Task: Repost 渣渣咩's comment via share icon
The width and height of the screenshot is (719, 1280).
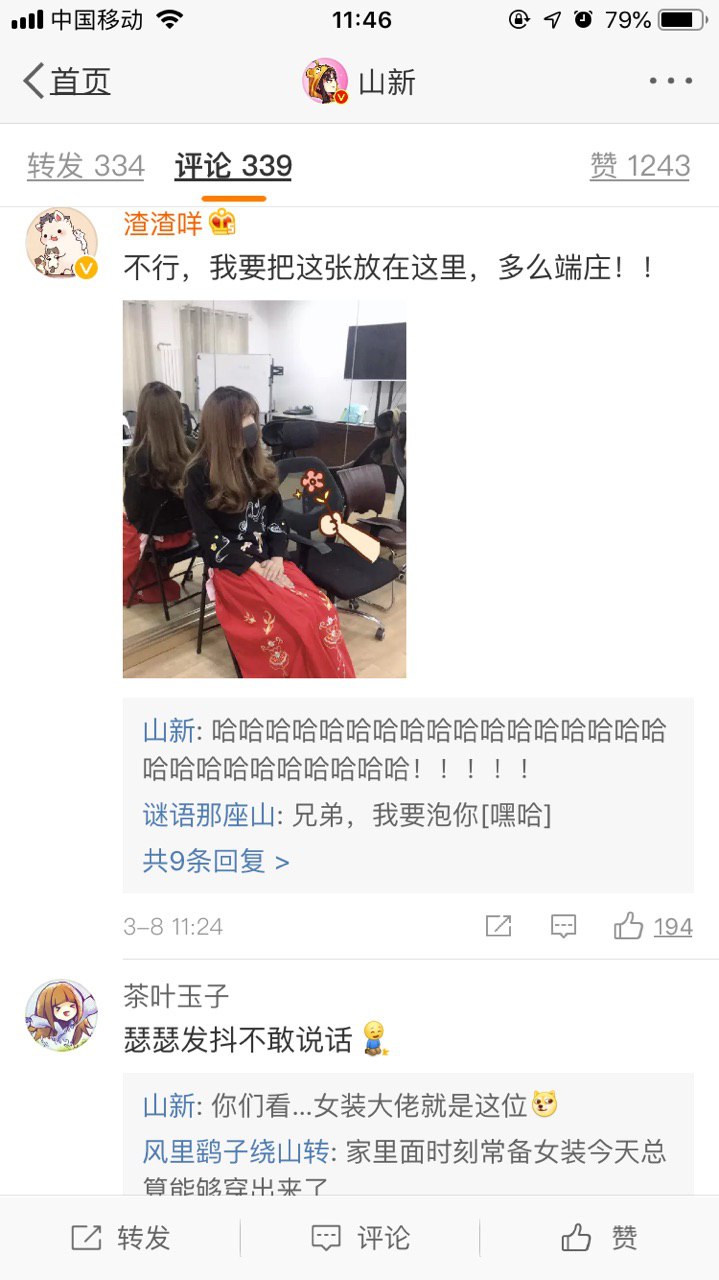Action: click(498, 927)
